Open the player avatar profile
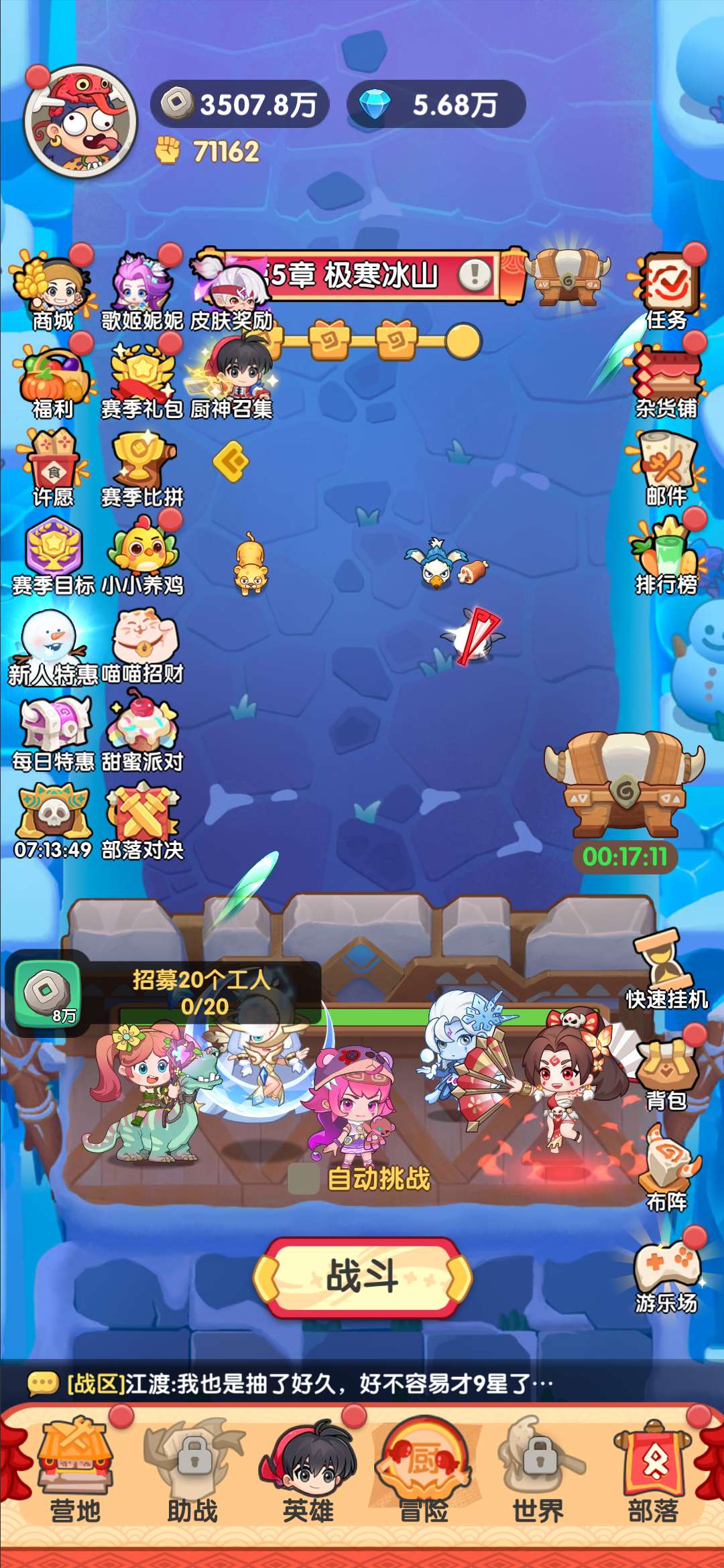The image size is (724, 1568). pyautogui.click(x=80, y=122)
